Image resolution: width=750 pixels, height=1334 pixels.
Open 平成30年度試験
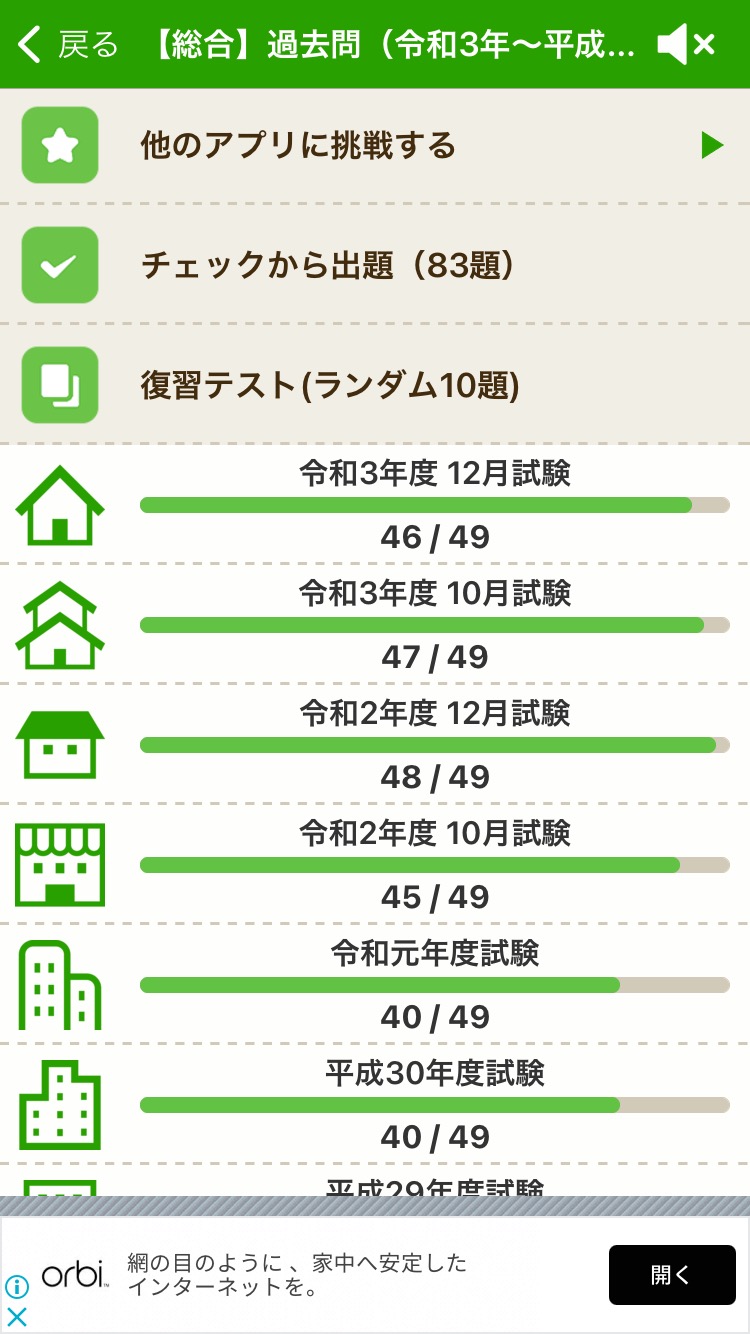(x=375, y=1104)
